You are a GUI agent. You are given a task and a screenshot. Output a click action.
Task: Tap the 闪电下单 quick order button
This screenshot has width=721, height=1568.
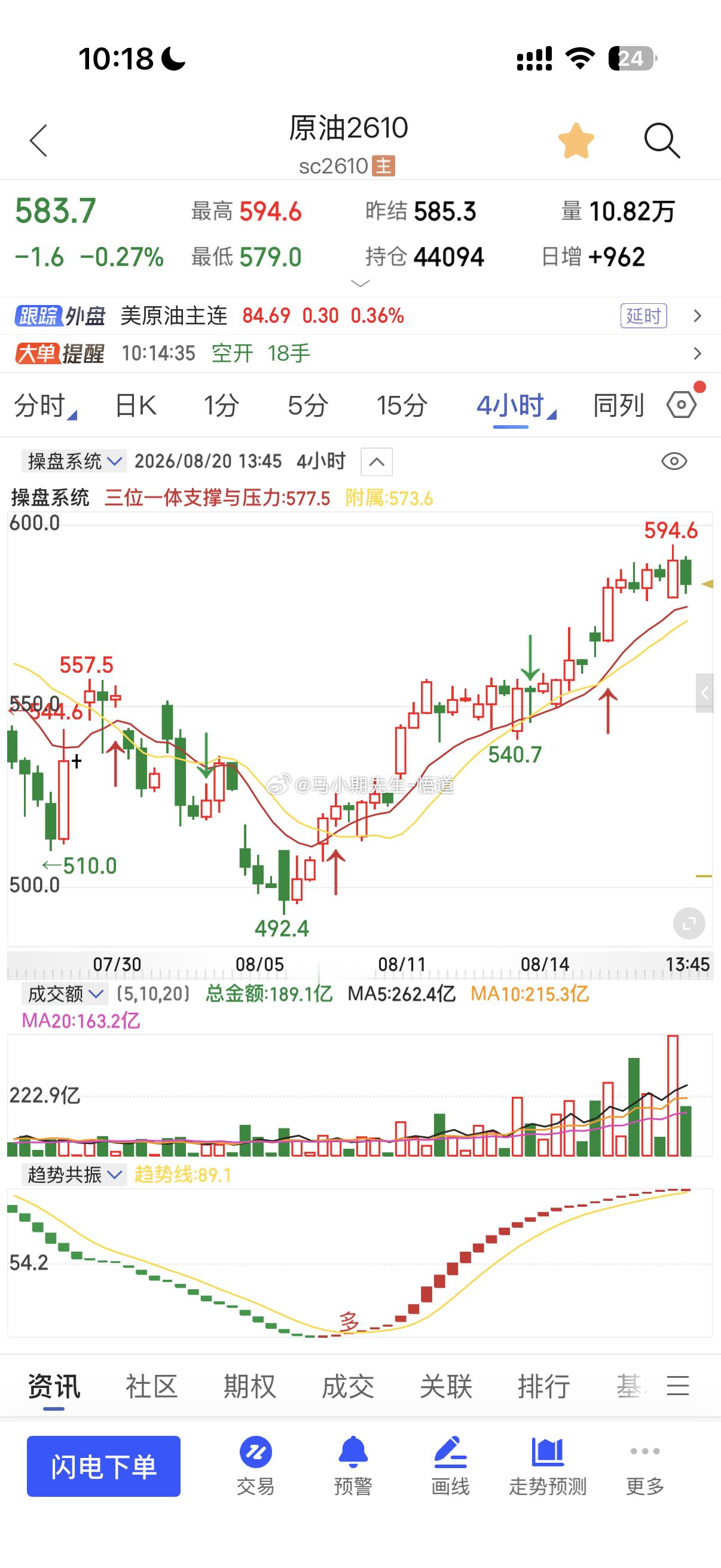click(103, 1466)
